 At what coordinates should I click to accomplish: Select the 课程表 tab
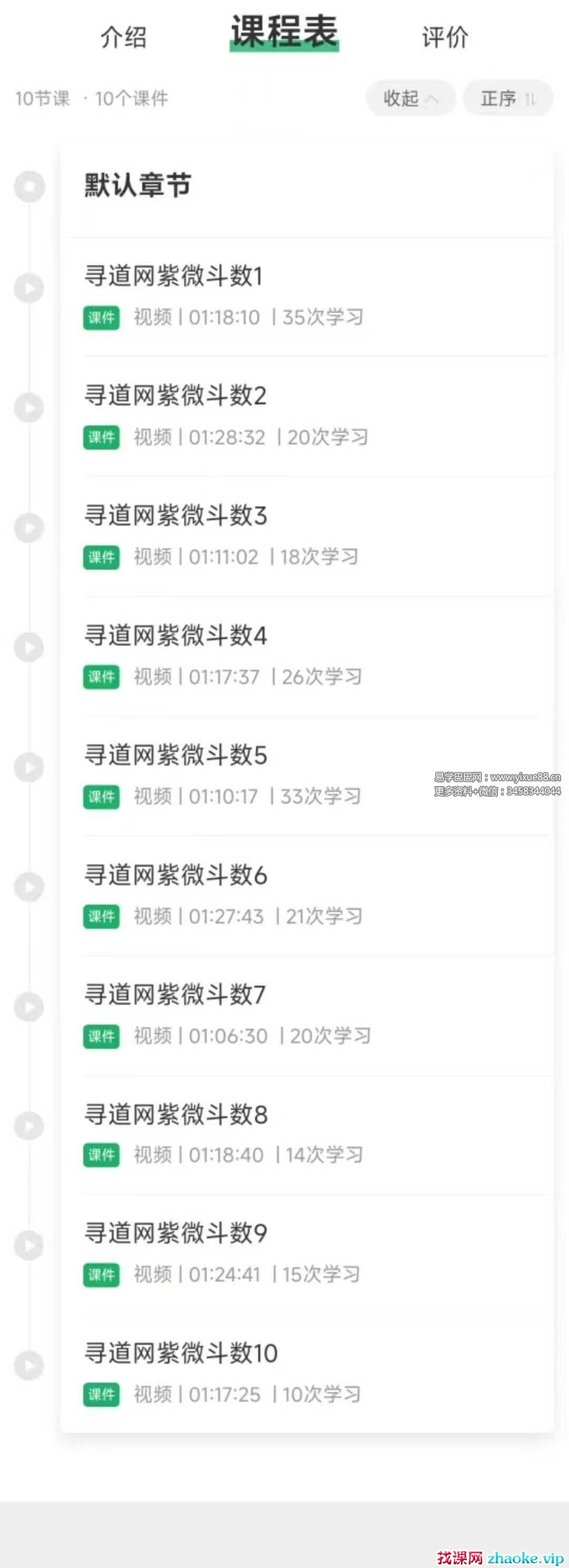[284, 33]
